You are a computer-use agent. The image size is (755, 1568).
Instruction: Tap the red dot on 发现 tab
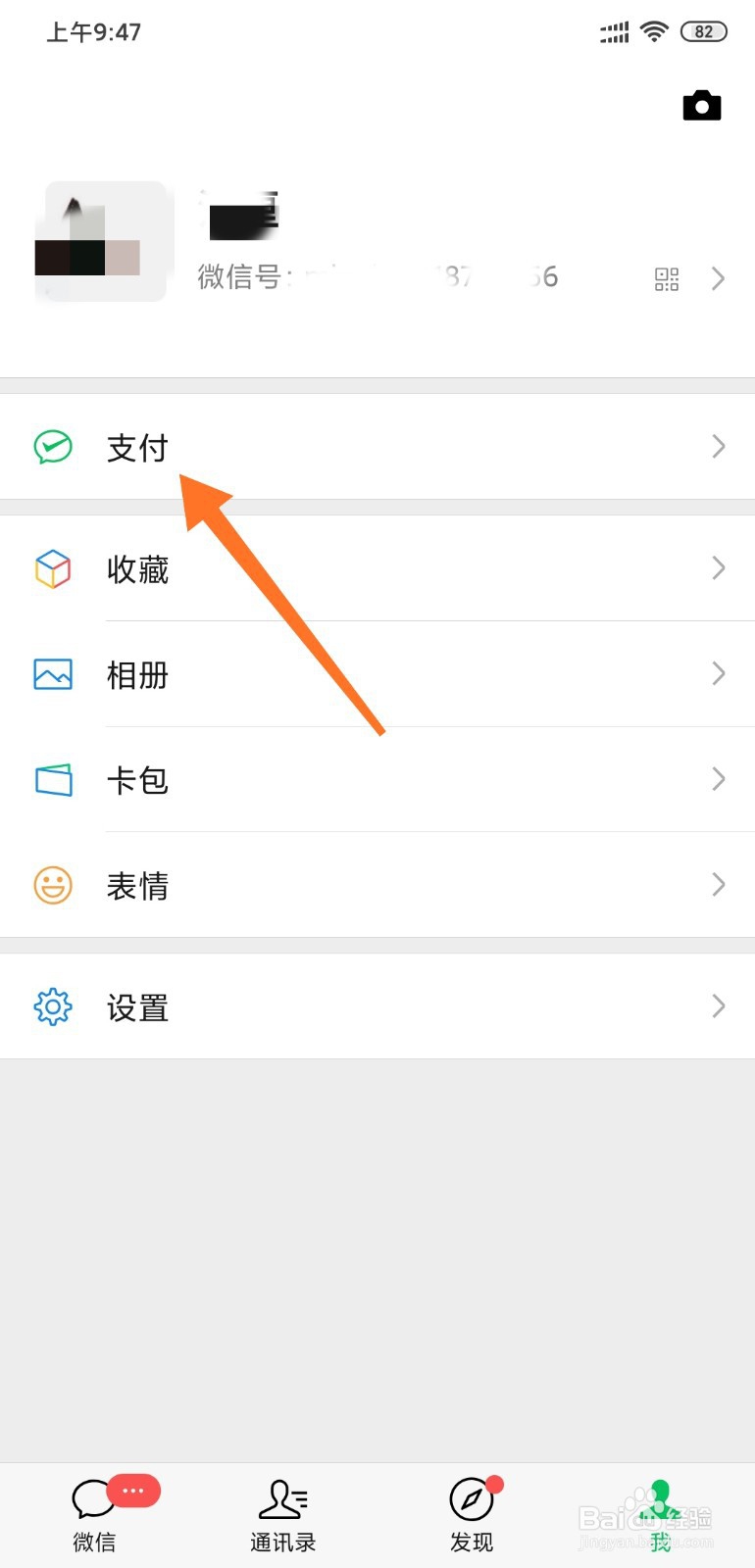[493, 1484]
